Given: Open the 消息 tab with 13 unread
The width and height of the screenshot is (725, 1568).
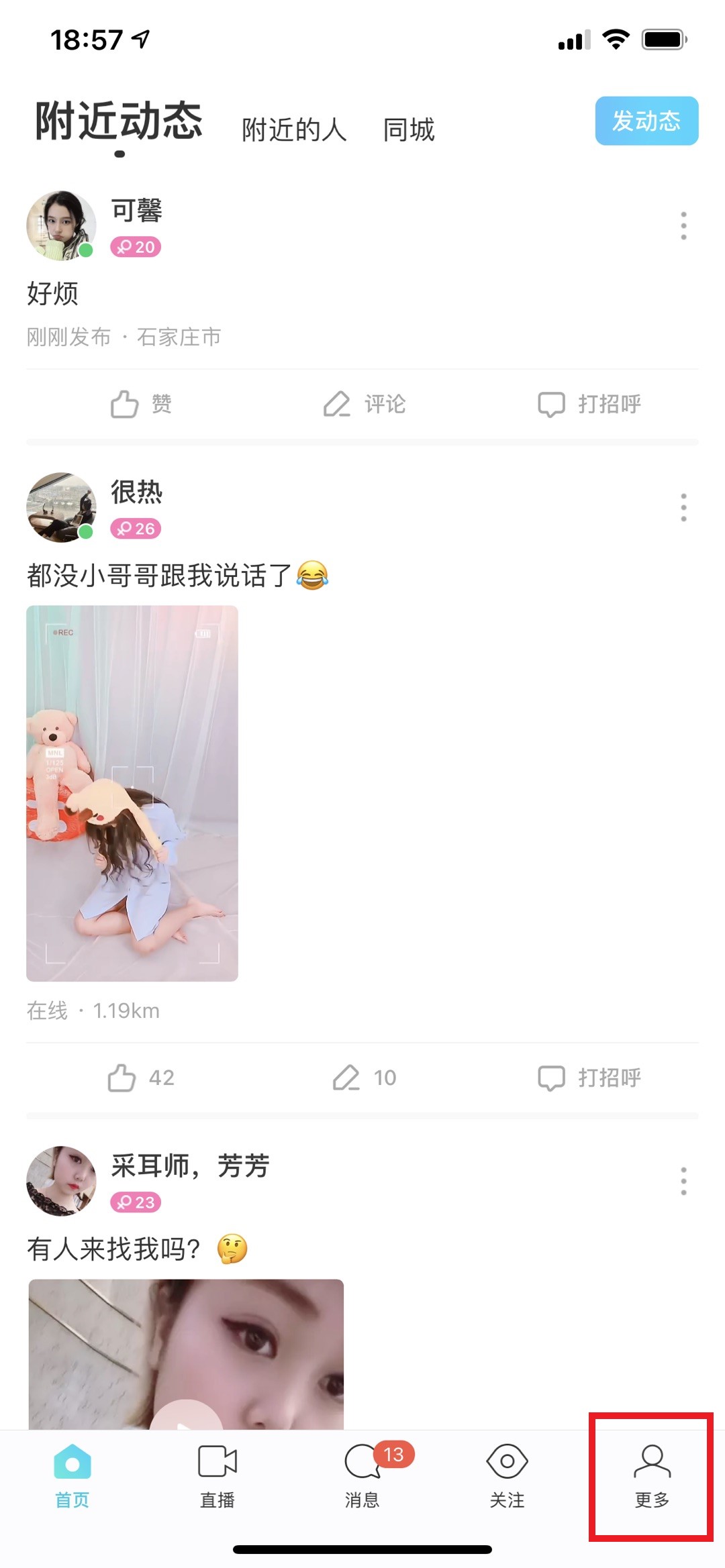Looking at the screenshot, I should pos(363,1476).
